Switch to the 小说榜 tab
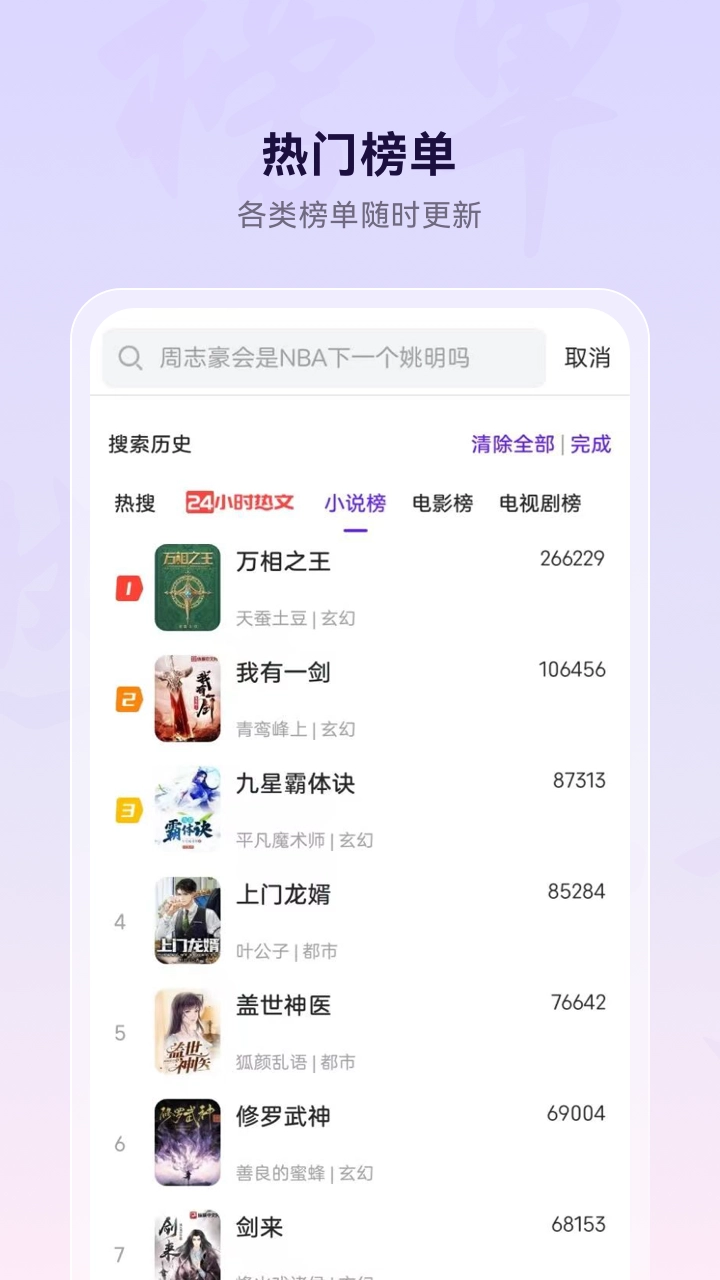720x1280 pixels. 355,503
